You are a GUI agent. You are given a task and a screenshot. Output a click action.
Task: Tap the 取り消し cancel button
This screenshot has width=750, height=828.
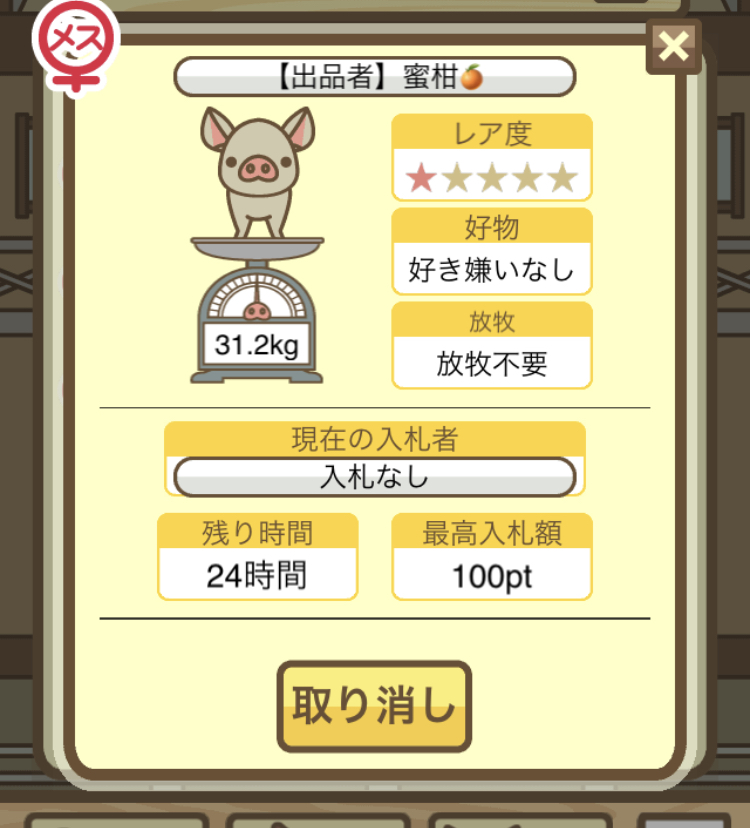pyautogui.click(x=374, y=707)
